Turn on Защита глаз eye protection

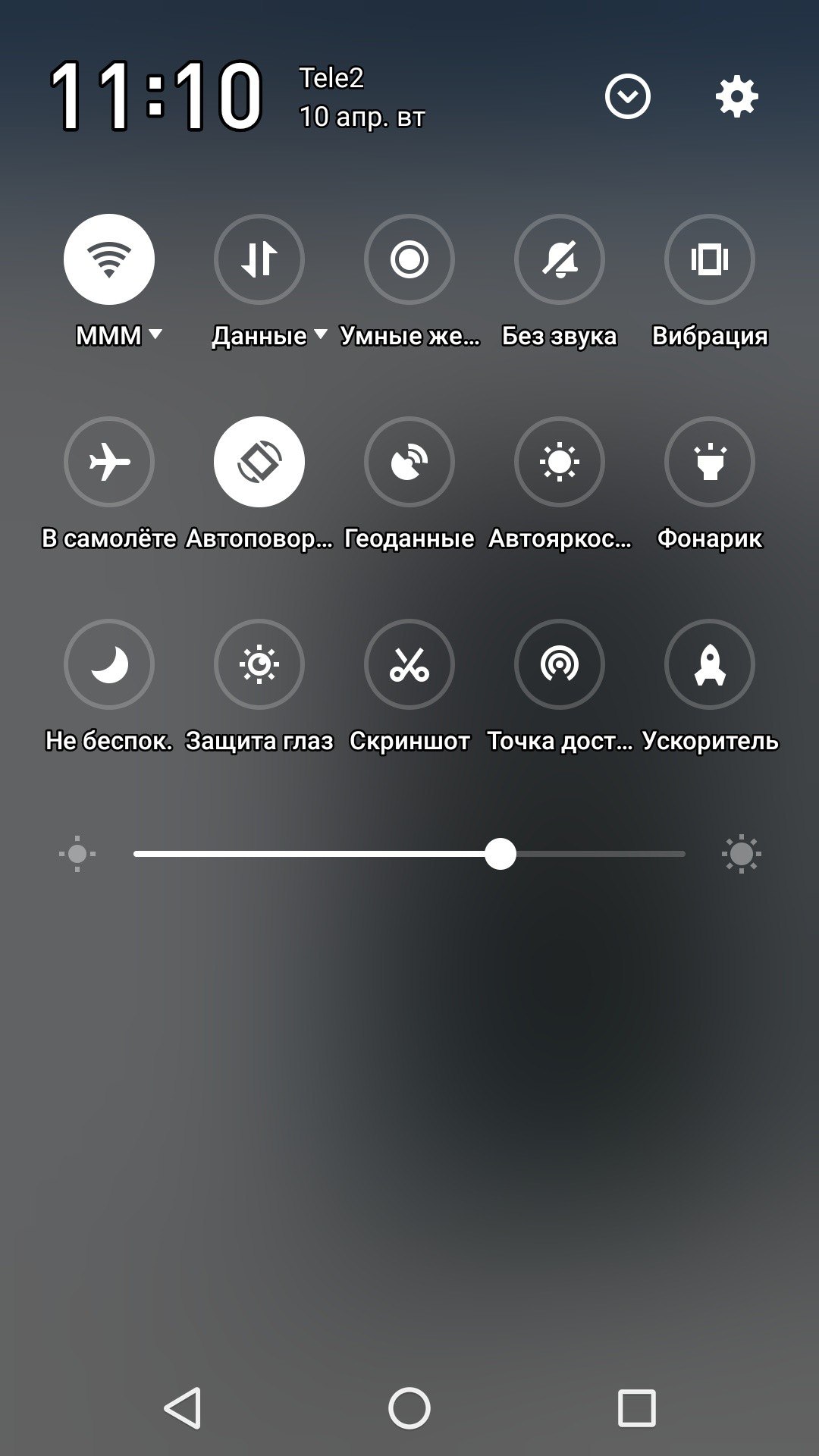[x=259, y=664]
